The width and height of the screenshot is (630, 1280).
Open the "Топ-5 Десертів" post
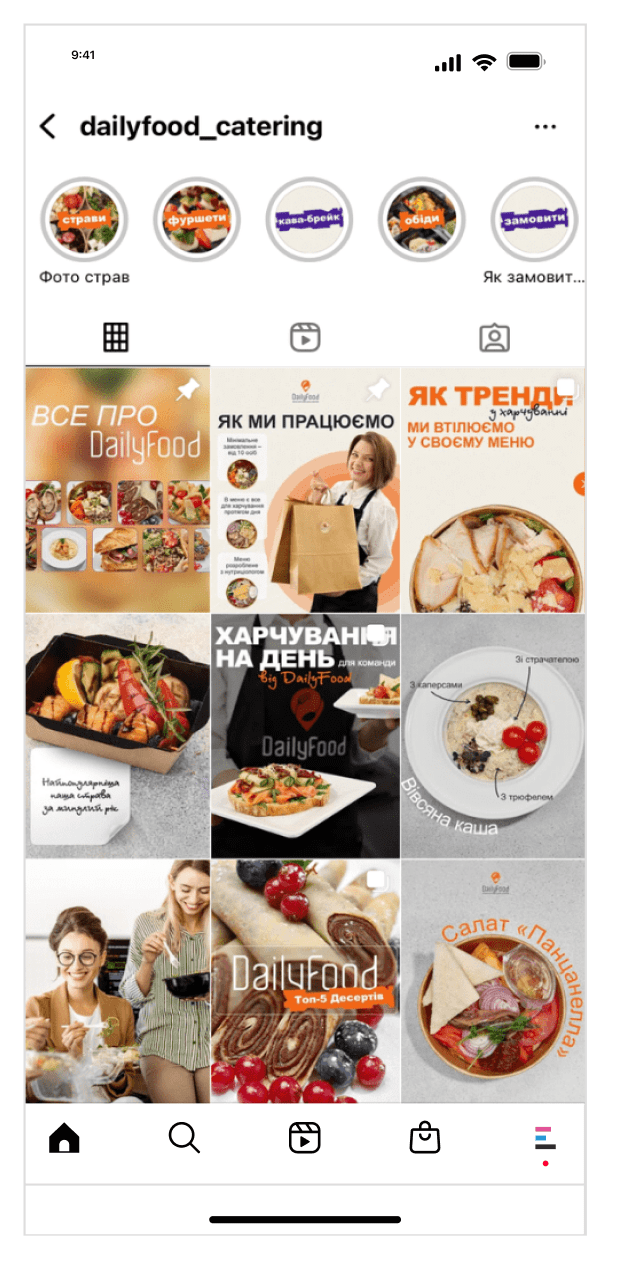pos(305,981)
